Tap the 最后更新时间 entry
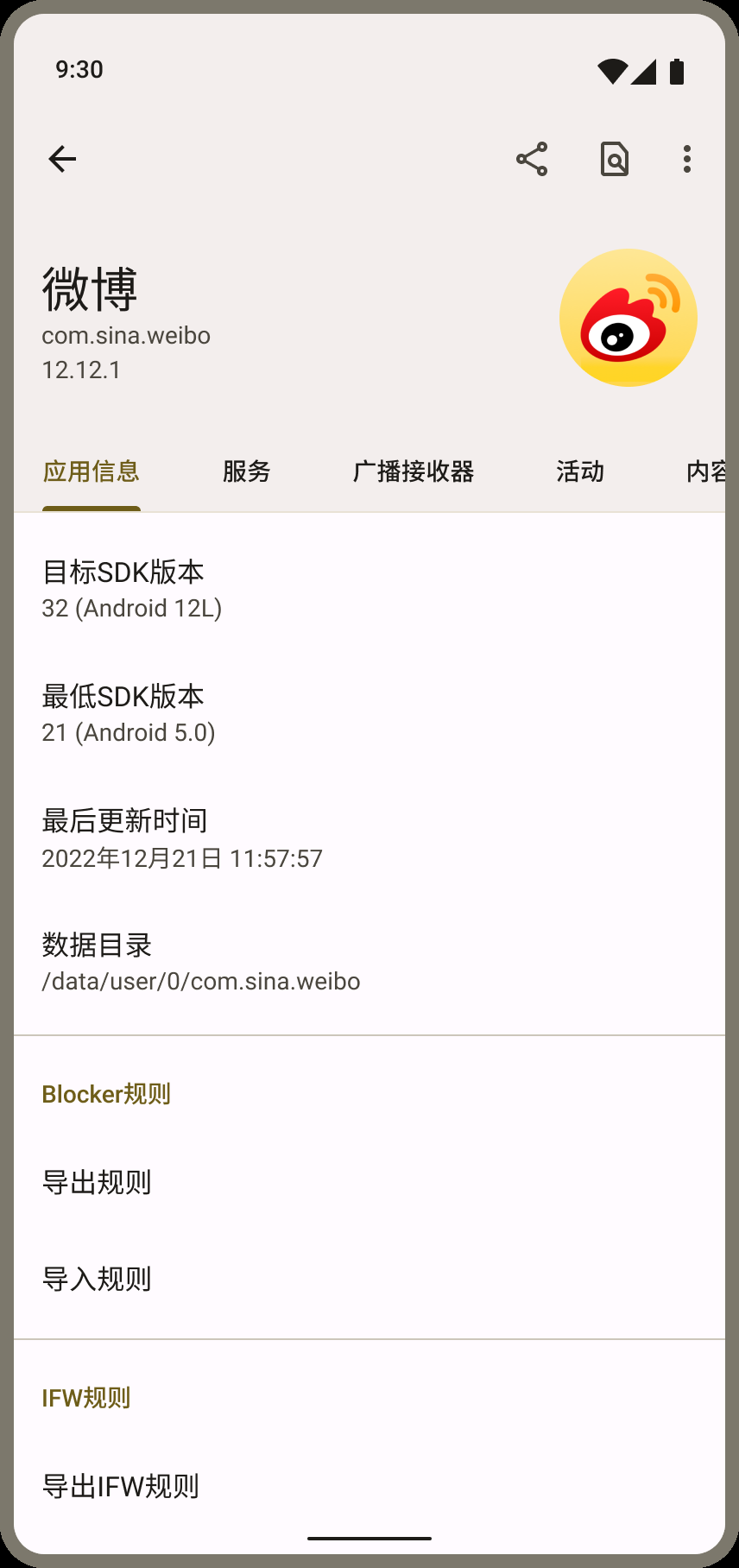The image size is (739, 1568). pyautogui.click(x=182, y=838)
